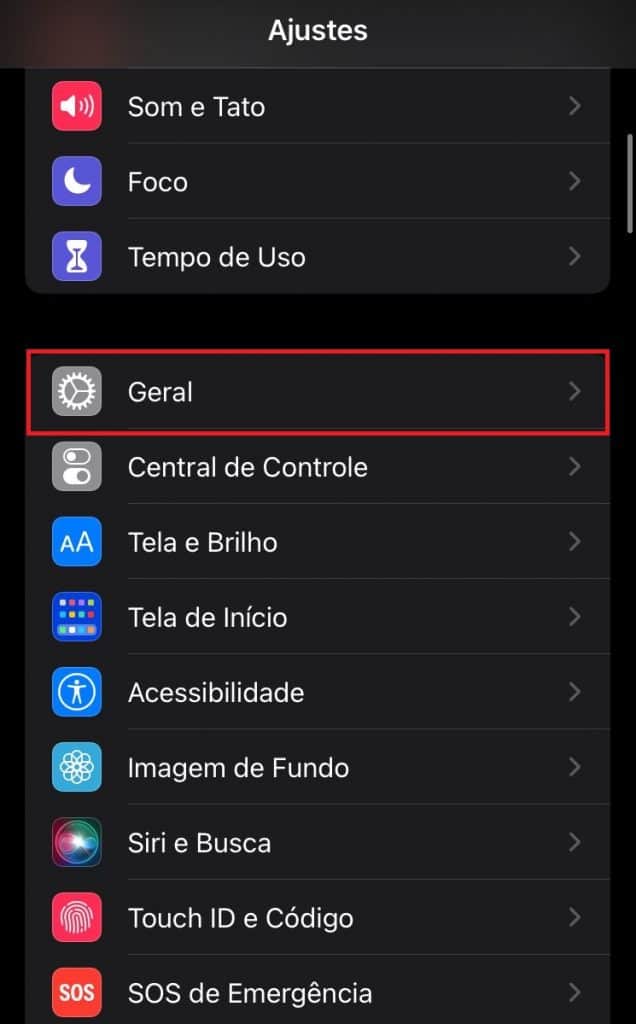Open the Geral settings
Viewport: 636px width, 1024px height.
pyautogui.click(x=317, y=392)
